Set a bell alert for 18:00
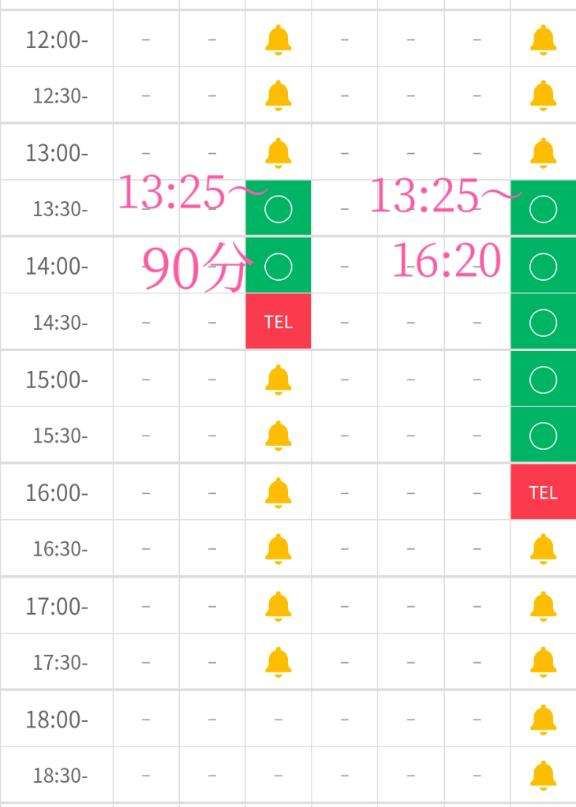The height and width of the screenshot is (807, 576). (x=543, y=719)
